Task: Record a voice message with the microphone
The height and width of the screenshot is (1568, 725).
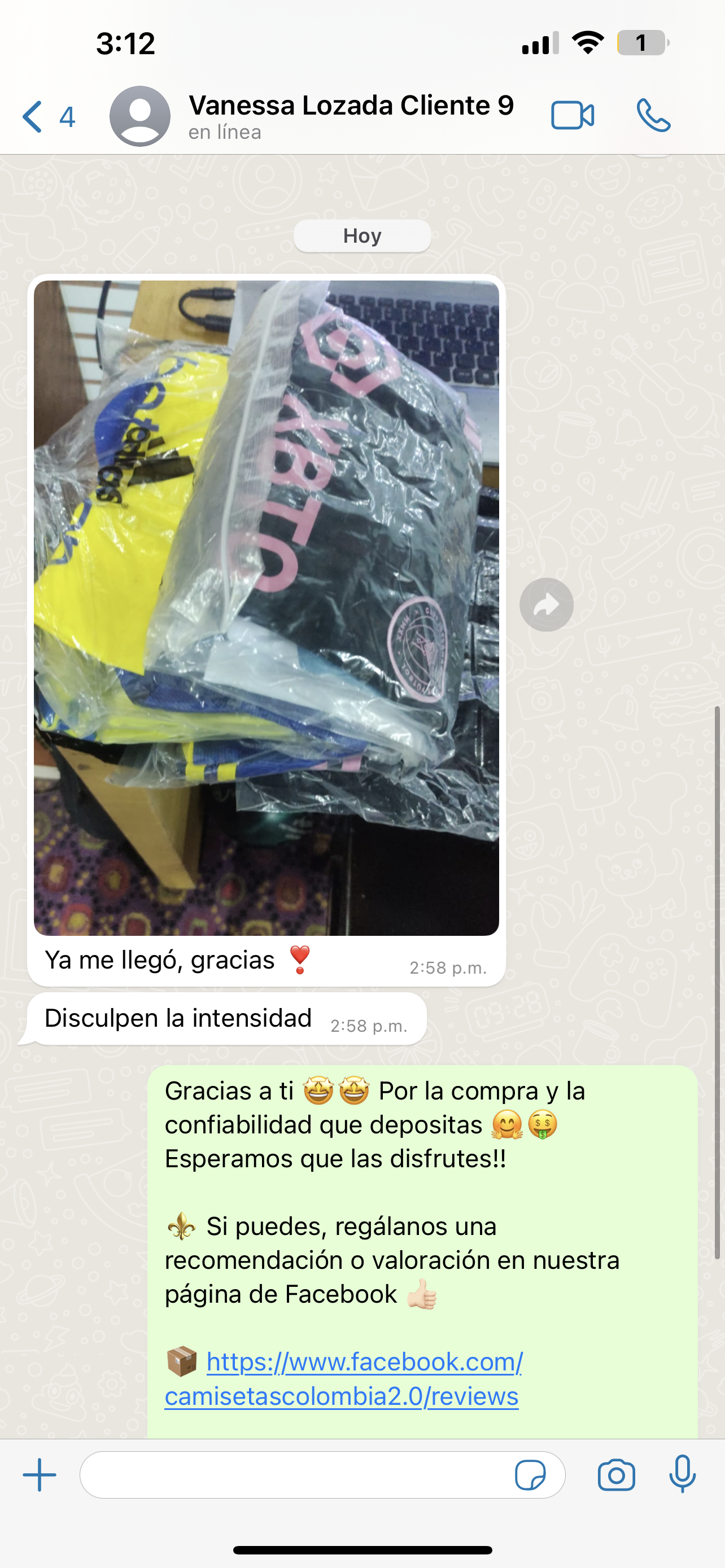Action: [x=683, y=1474]
